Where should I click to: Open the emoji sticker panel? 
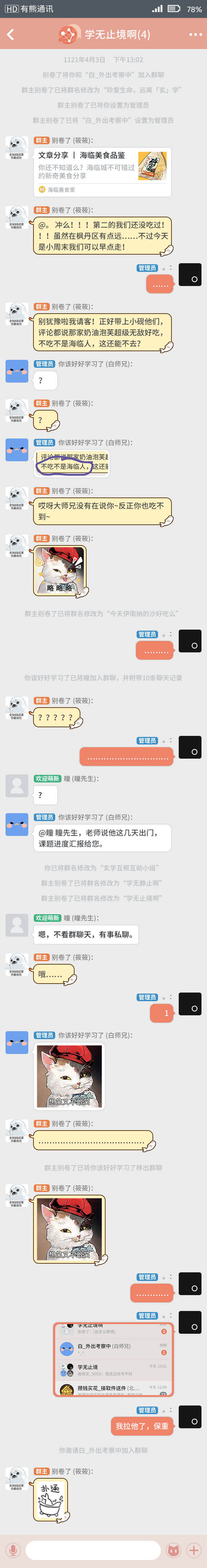pyautogui.click(x=174, y=1550)
